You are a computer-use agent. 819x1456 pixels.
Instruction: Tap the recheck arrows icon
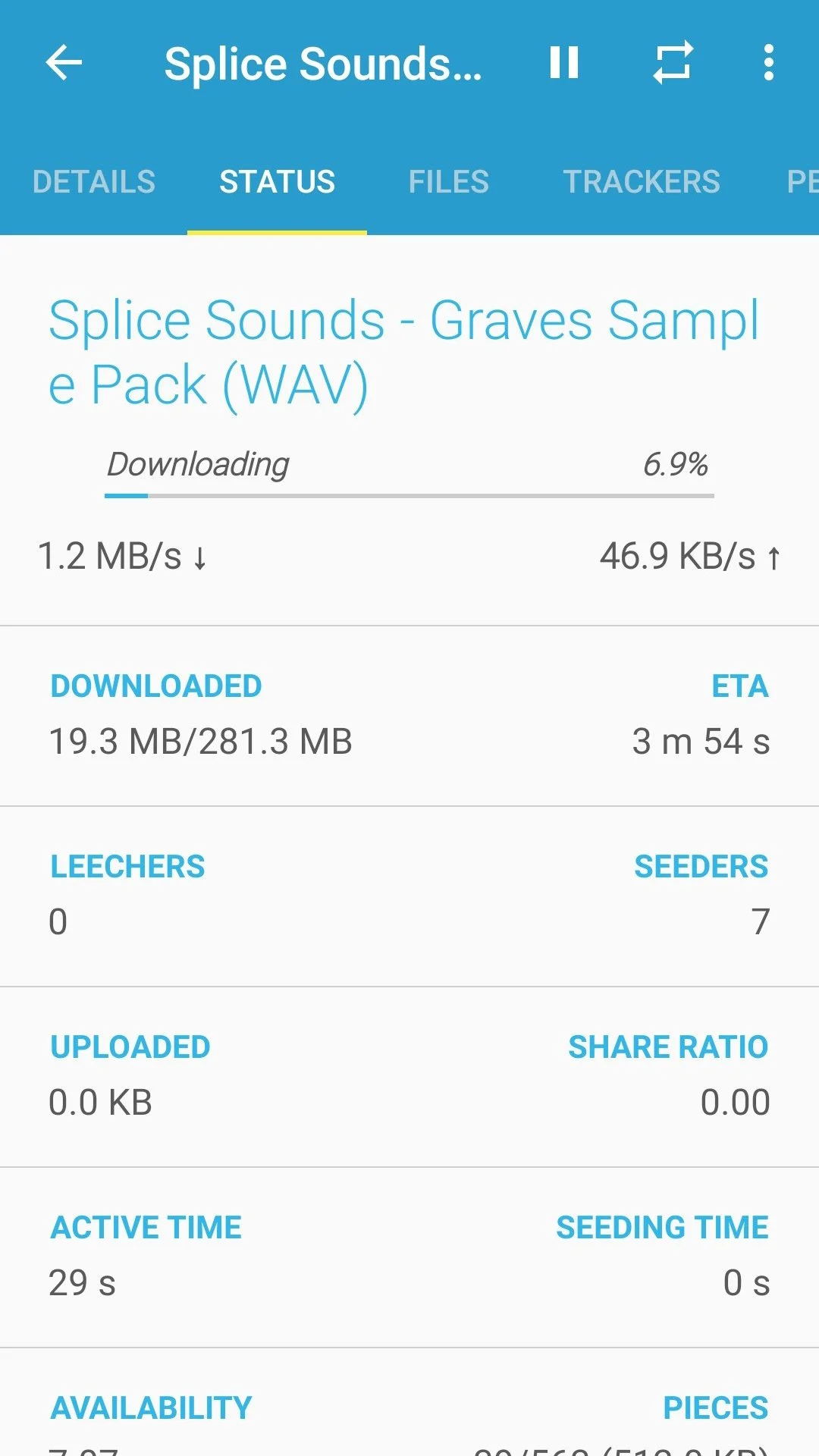click(673, 62)
